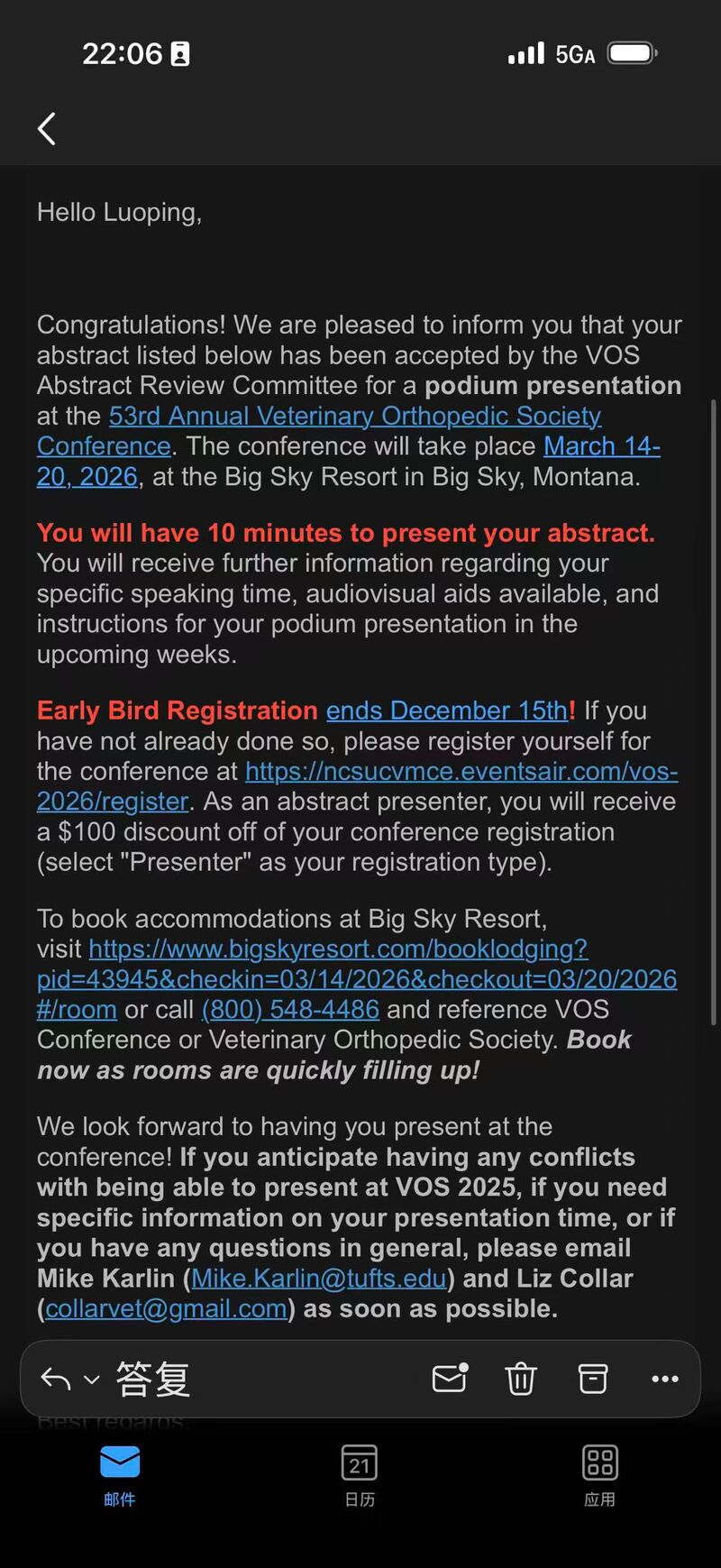Image resolution: width=721 pixels, height=1568 pixels.
Task: Call the (800) 548-4486 phone number
Action: click(289, 1010)
